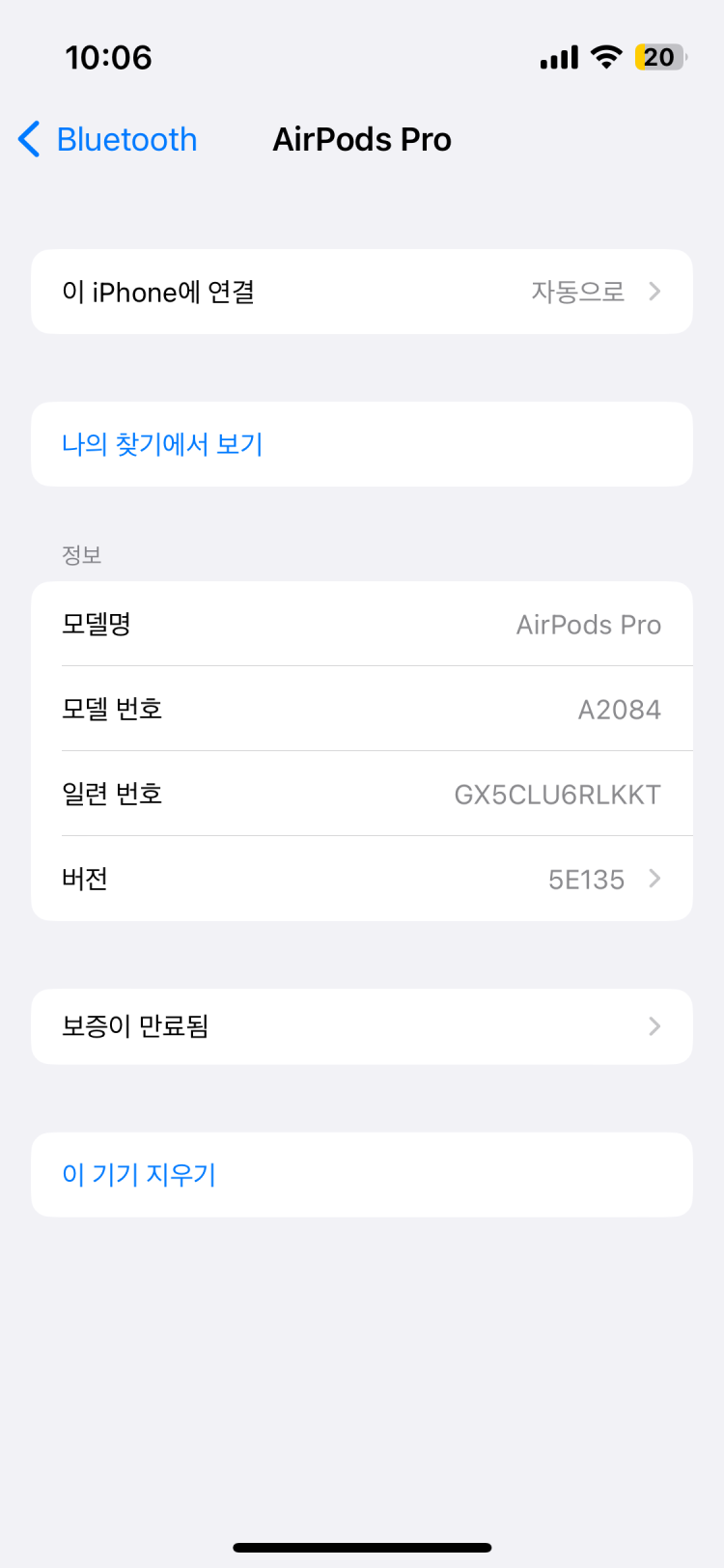Open the 버전 5E135 firmware details
Image resolution: width=724 pixels, height=1568 pixels.
(362, 879)
